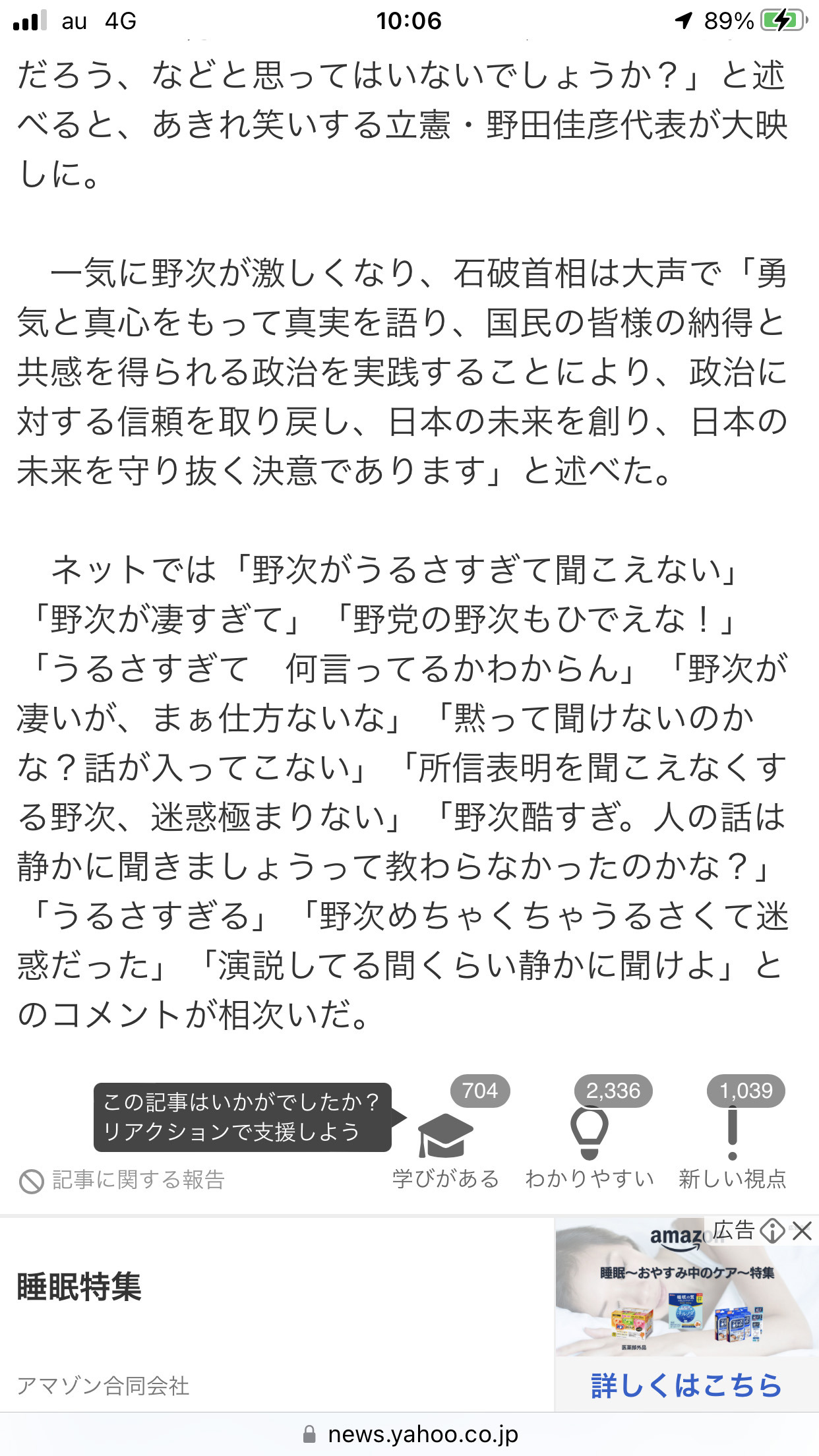React with 学びがある graduation cap
Screen dimensions: 819x1456
[446, 1136]
